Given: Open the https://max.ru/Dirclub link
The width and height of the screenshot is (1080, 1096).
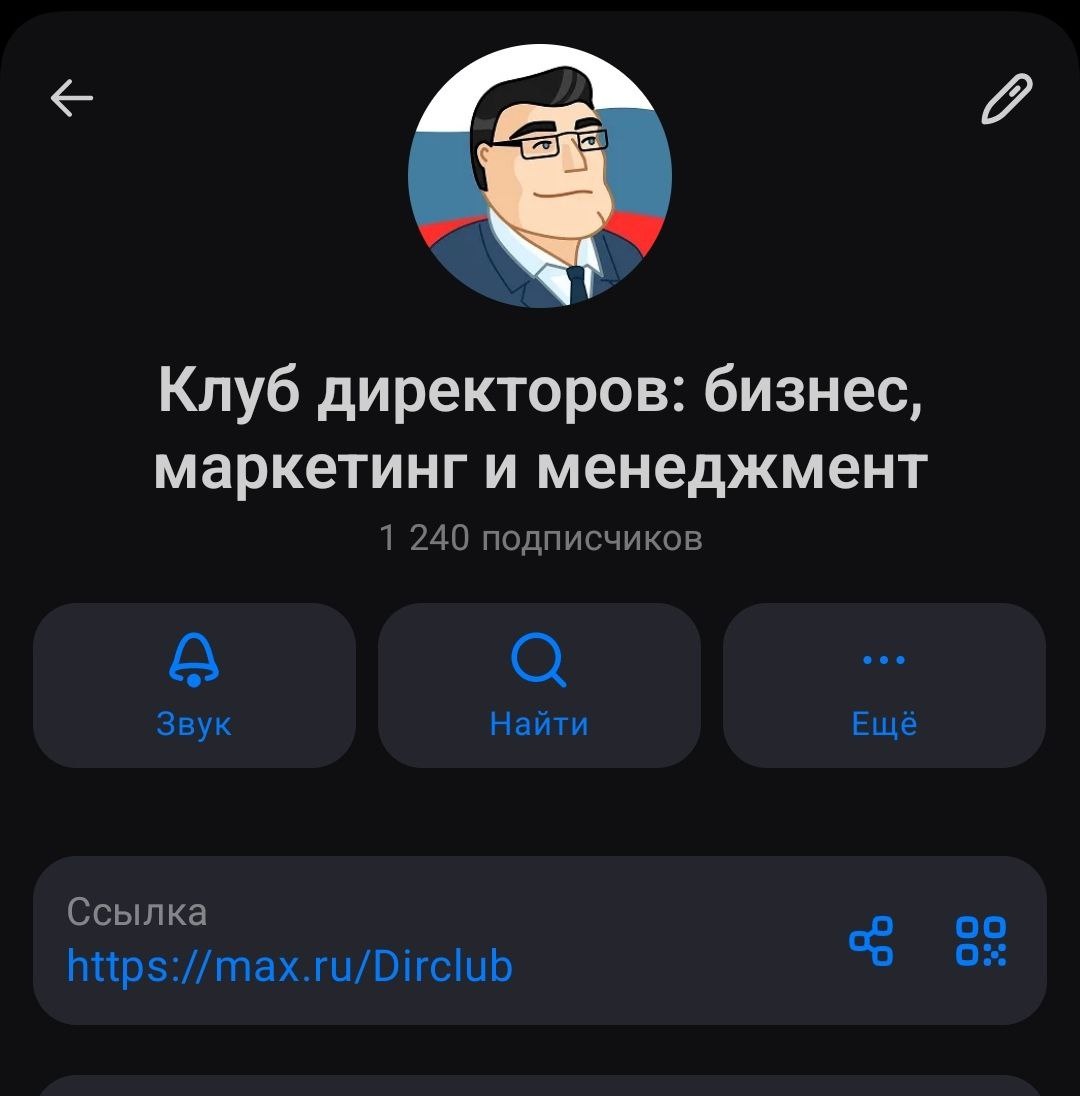Looking at the screenshot, I should (x=289, y=966).
